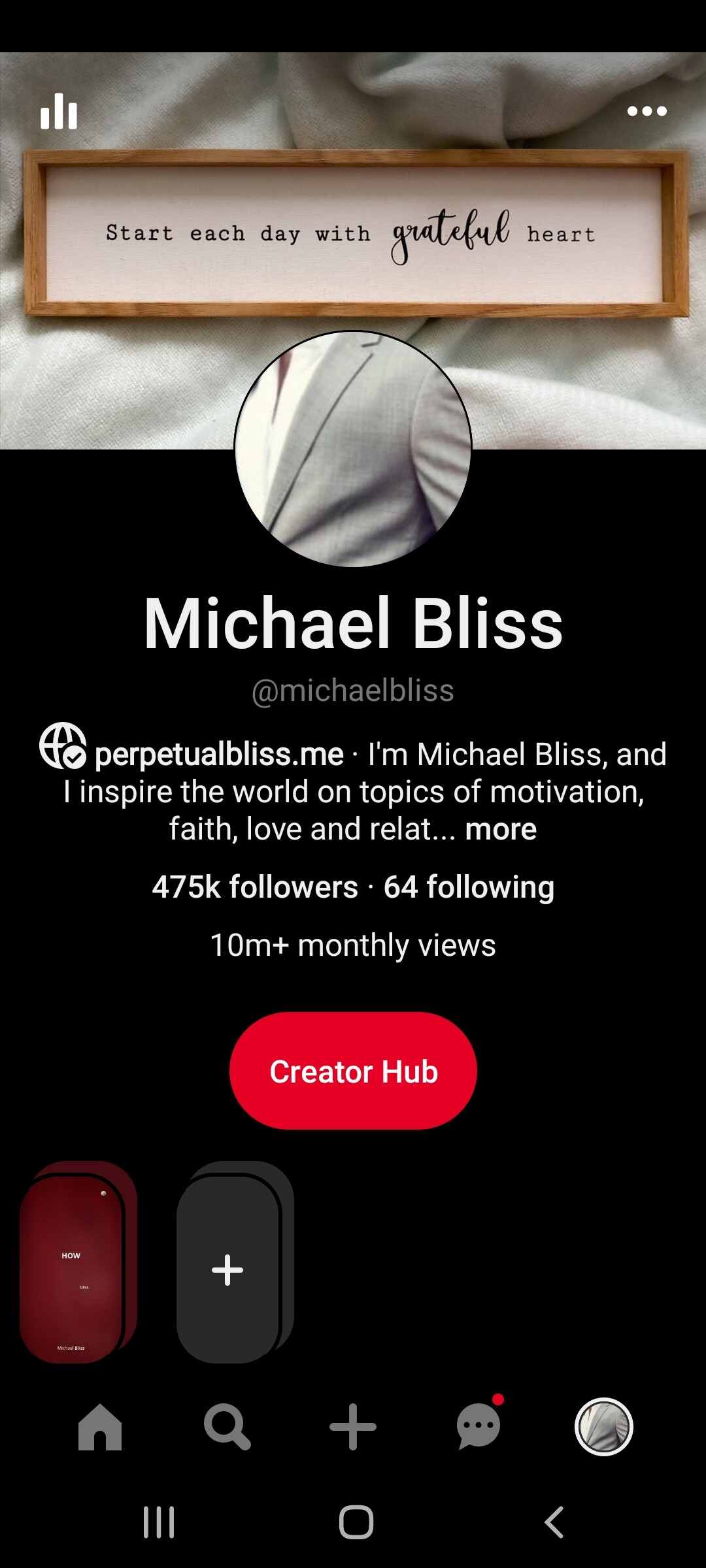The image size is (706, 1568).
Task: Select the profile tab avatar
Action: click(603, 1428)
